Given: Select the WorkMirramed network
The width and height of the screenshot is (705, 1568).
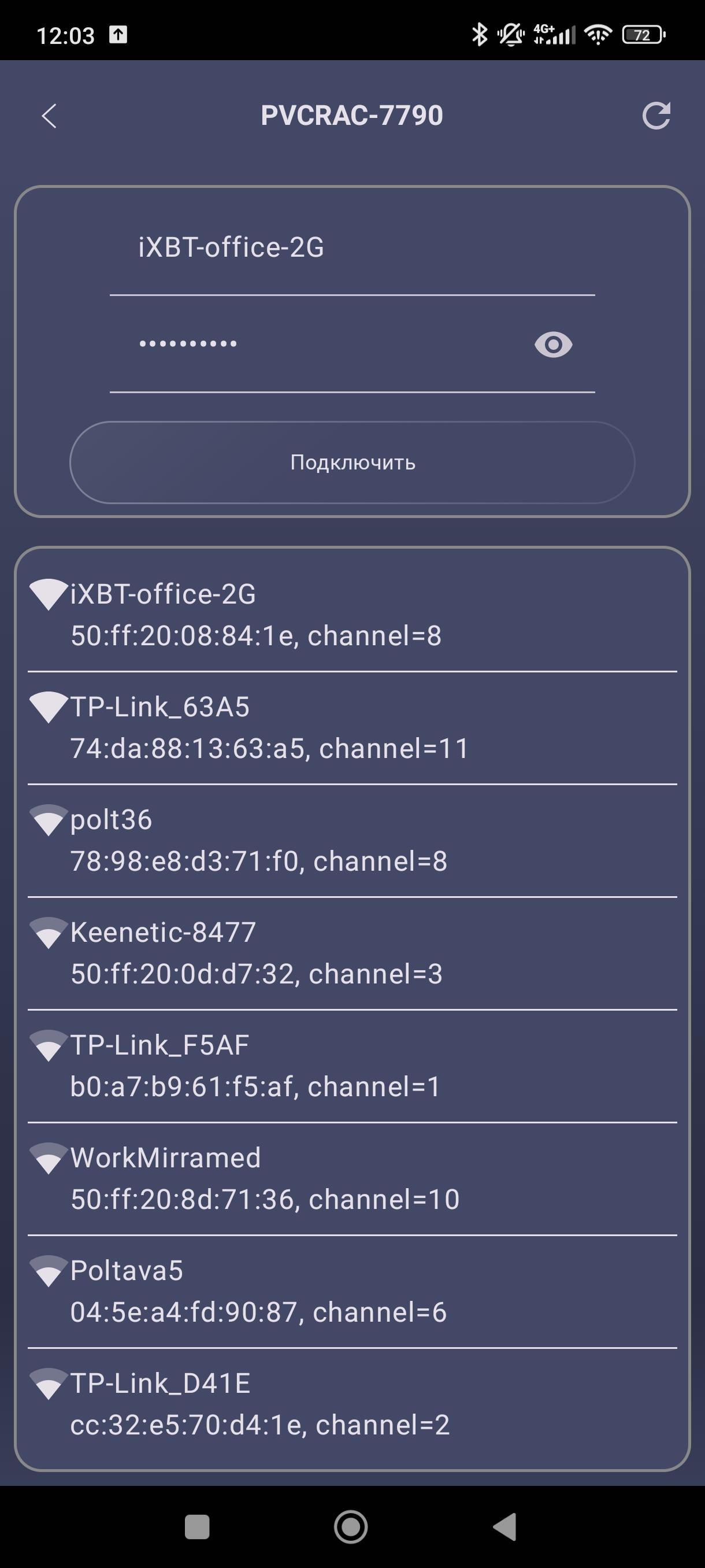Looking at the screenshot, I should (352, 1178).
